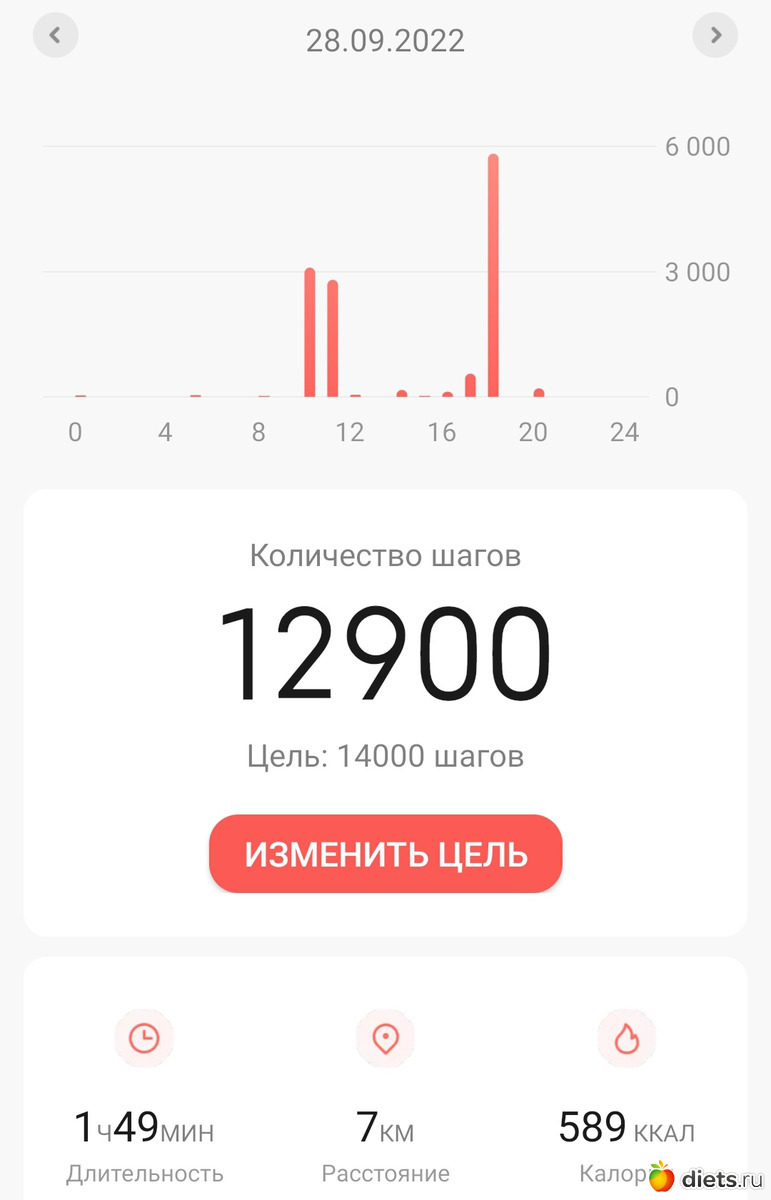Tap the ИЗМЕНИТЬ ЦЕЛЬ button

(x=385, y=854)
